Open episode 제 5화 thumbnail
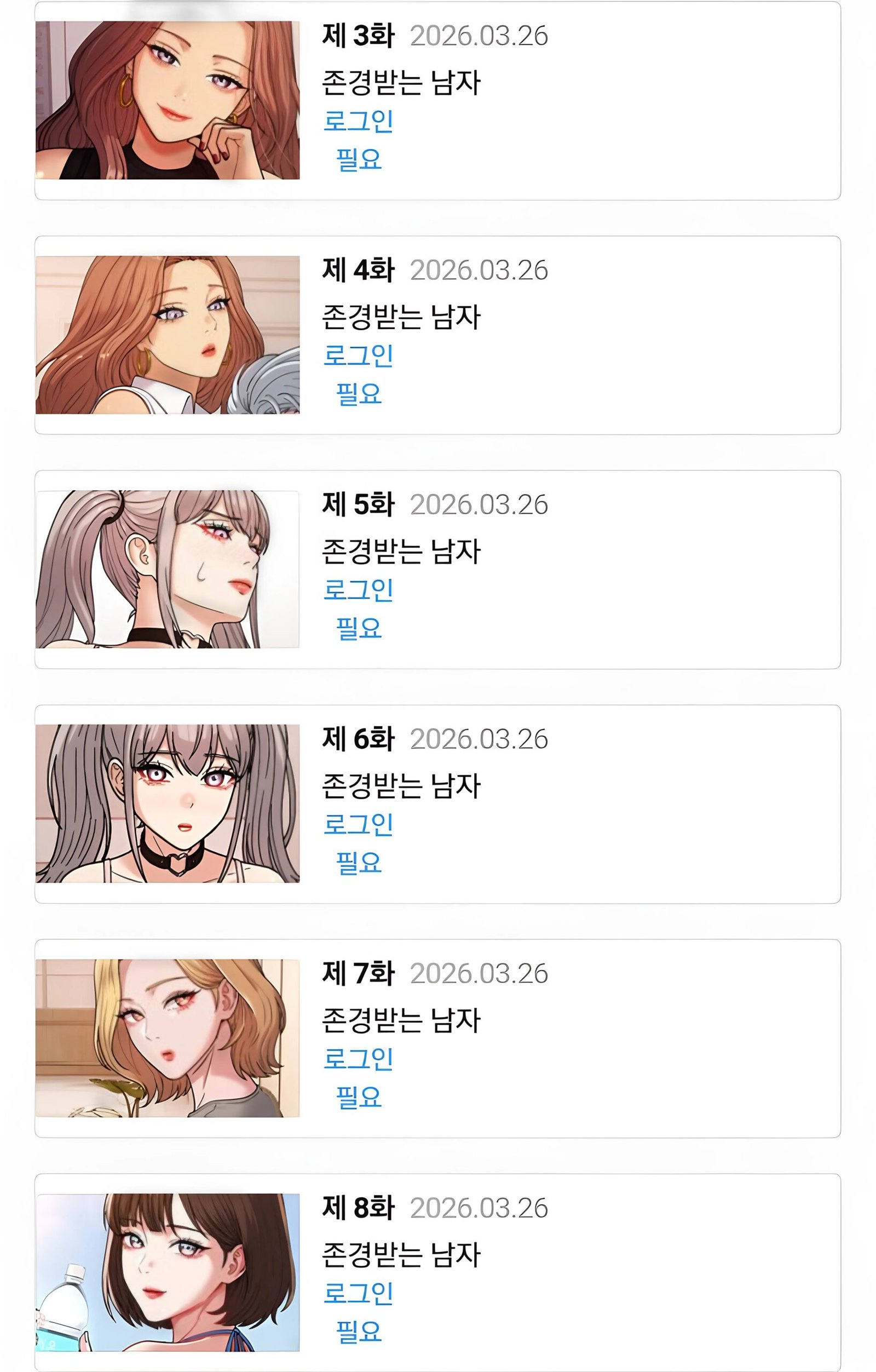876x1372 pixels. pos(168,569)
